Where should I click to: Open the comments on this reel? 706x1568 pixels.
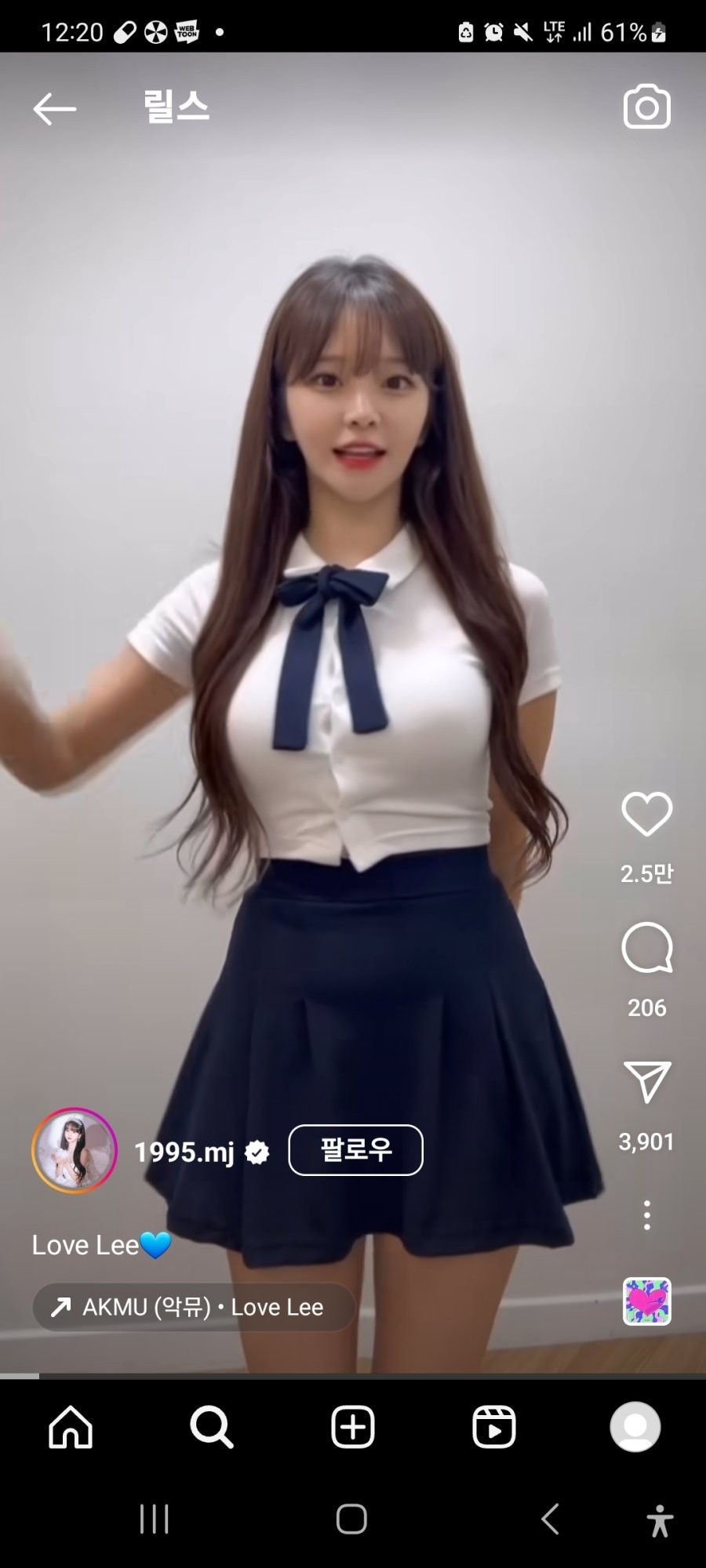click(x=646, y=948)
